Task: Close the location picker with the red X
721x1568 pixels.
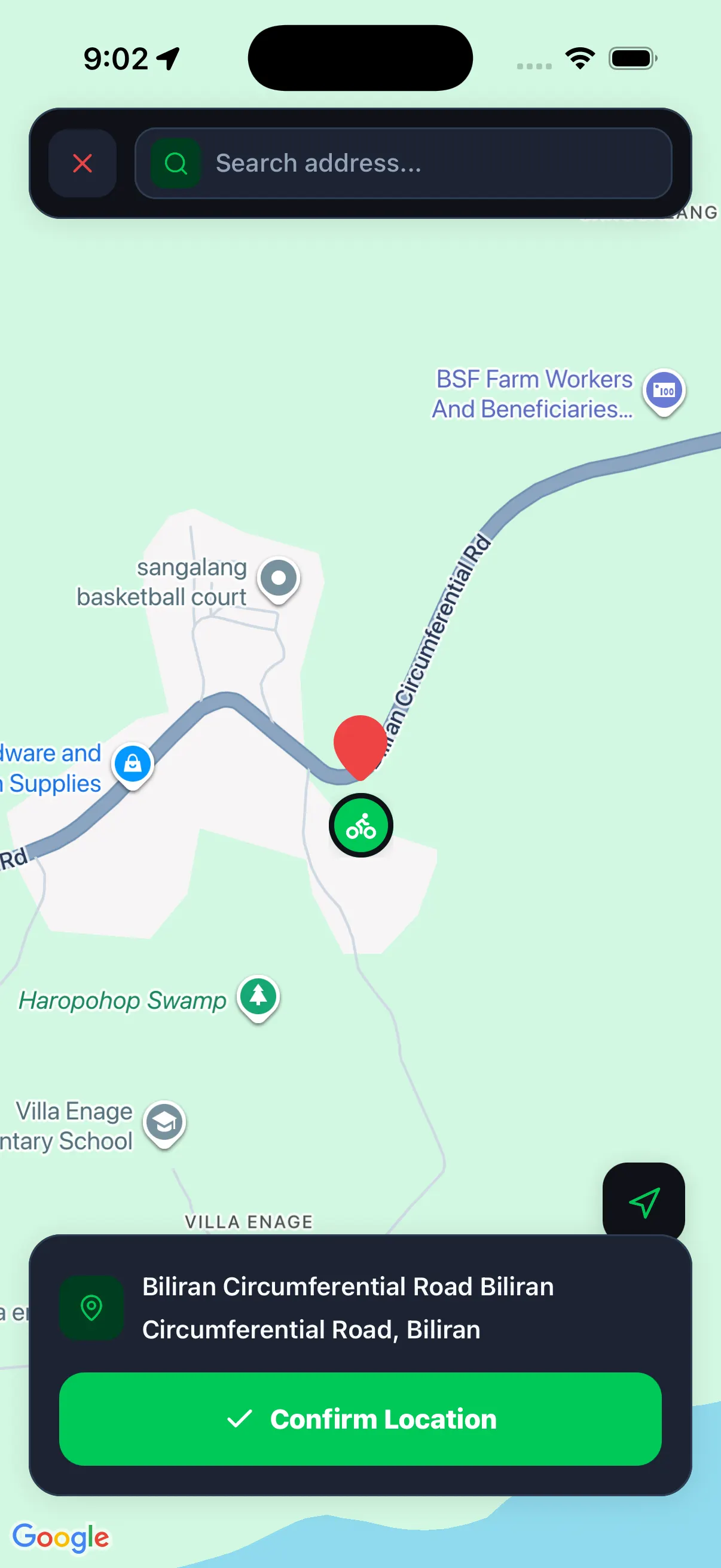Action: tap(82, 163)
